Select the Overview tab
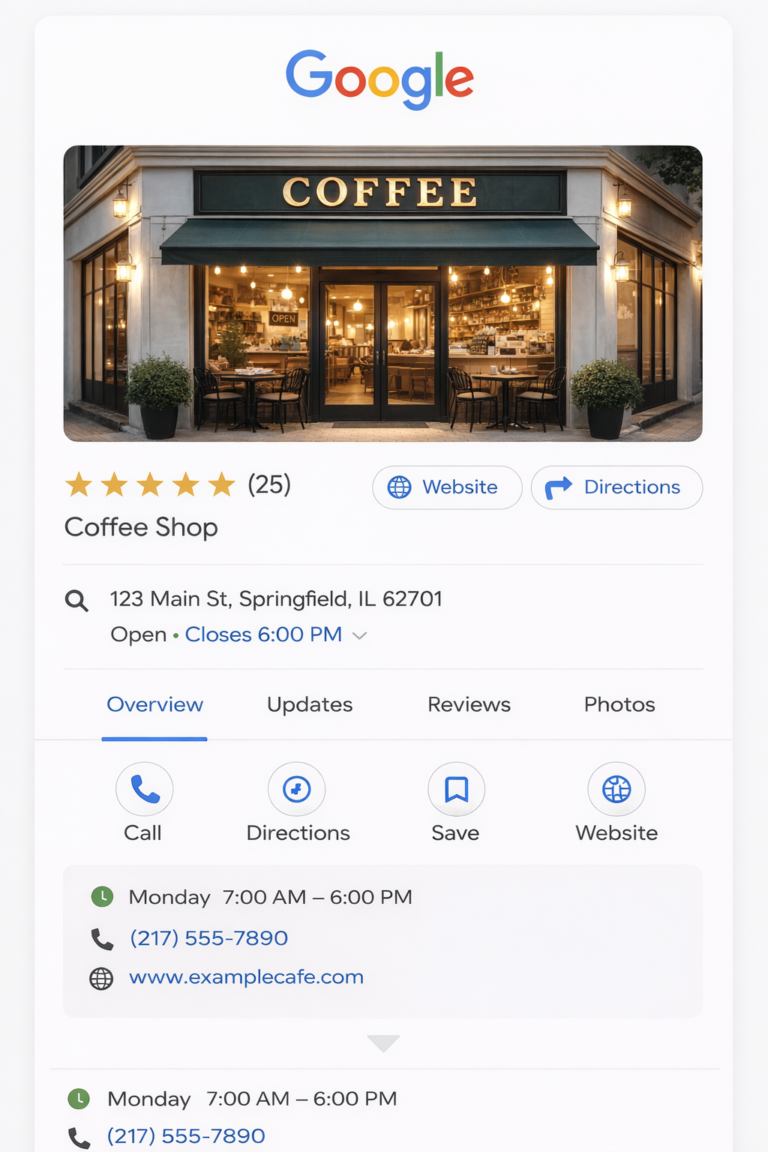The image size is (768, 1152). point(155,705)
